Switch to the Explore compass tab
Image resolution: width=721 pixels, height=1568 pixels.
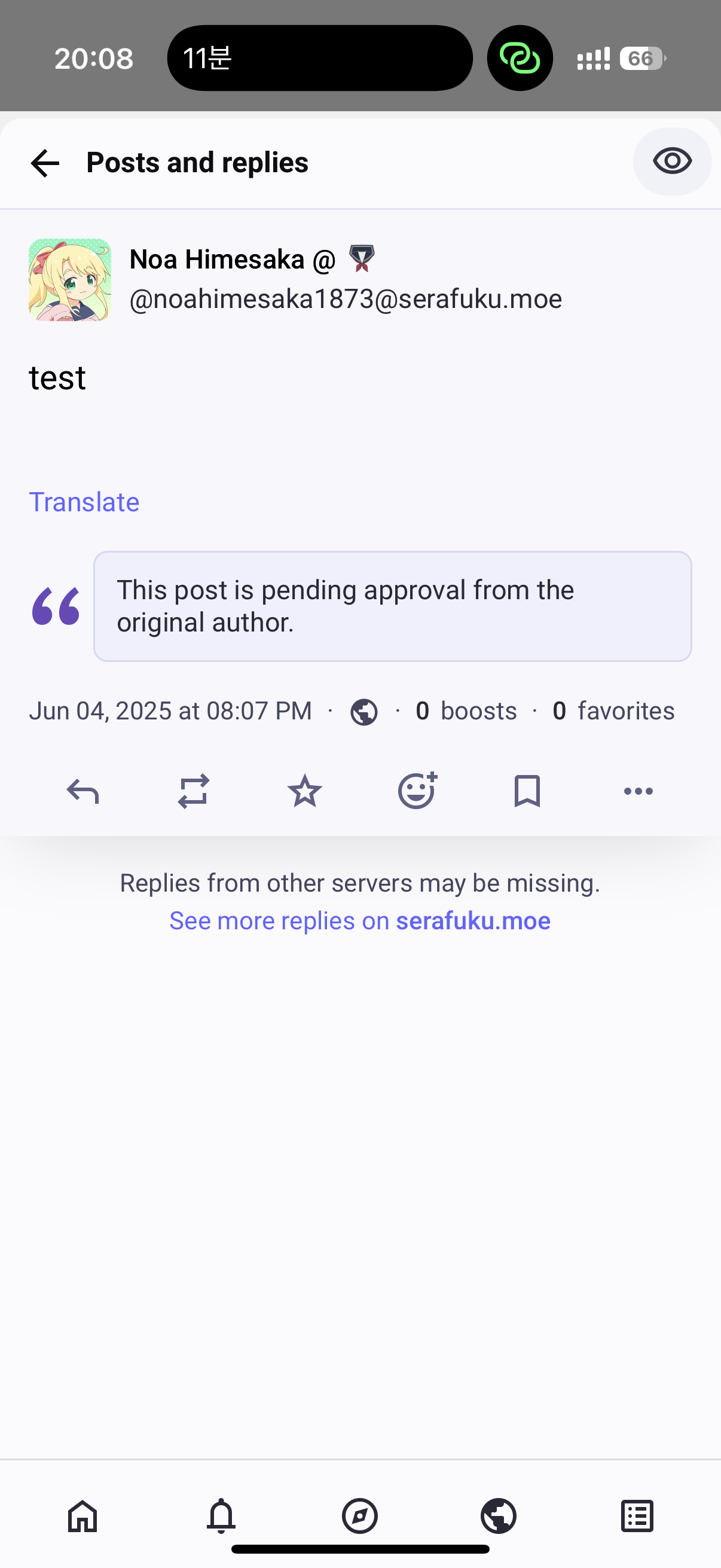coord(359,1515)
